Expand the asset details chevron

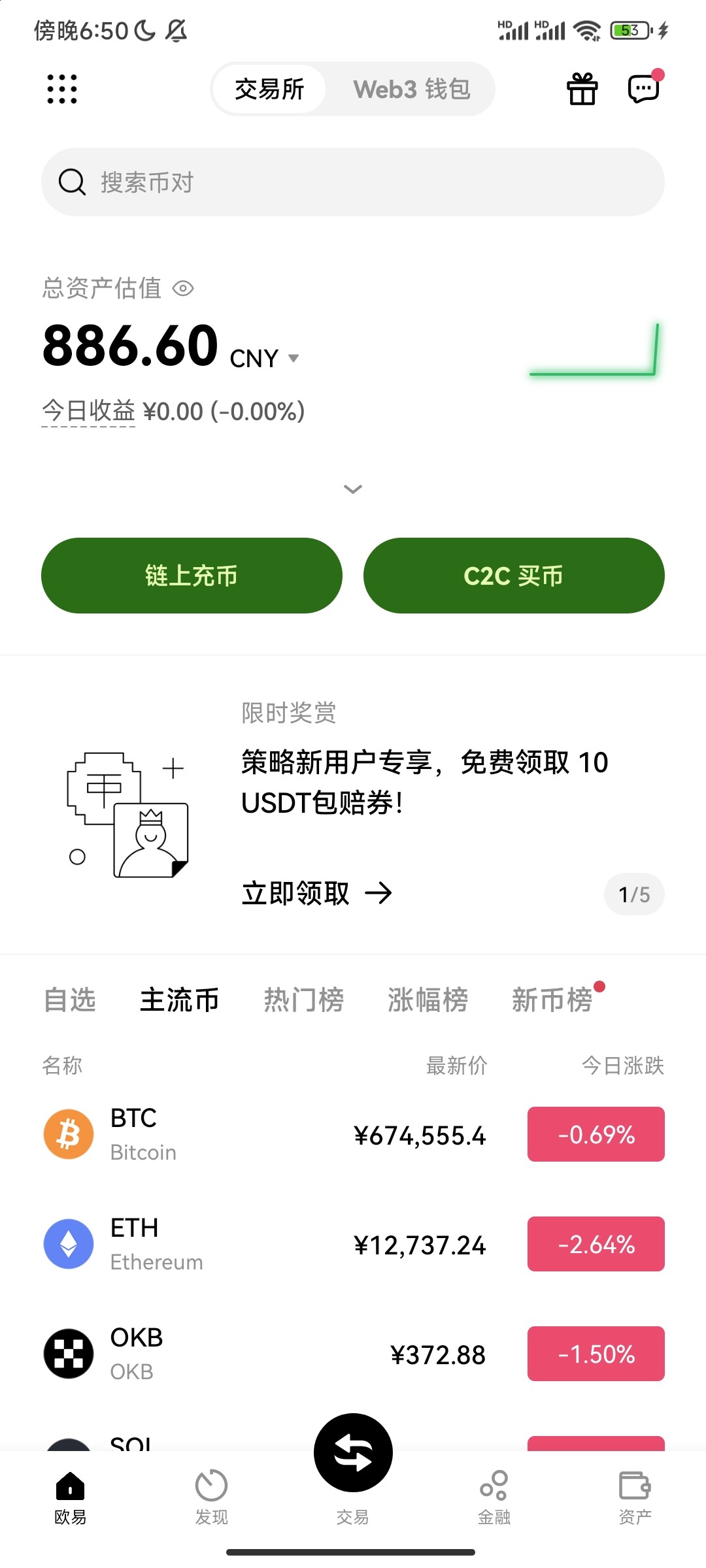point(353,489)
